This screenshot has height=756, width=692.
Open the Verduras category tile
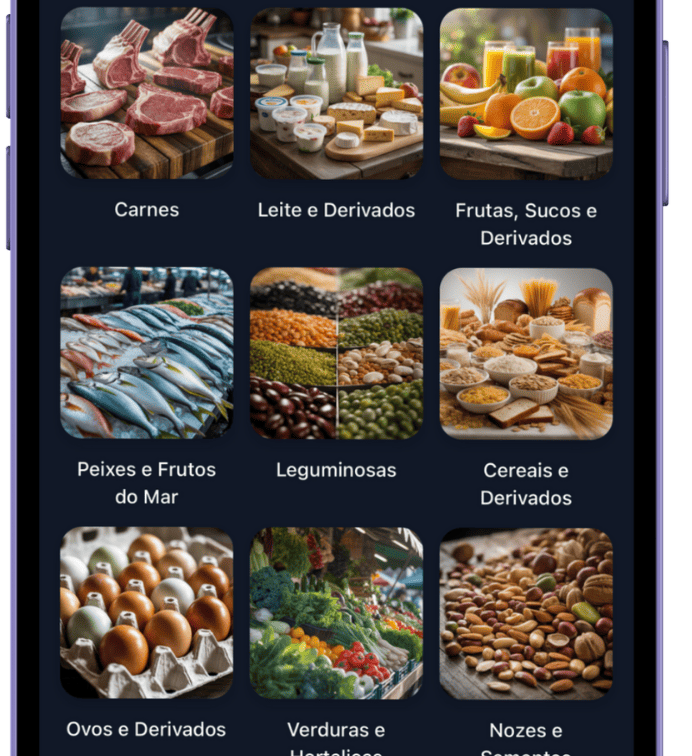336,613
